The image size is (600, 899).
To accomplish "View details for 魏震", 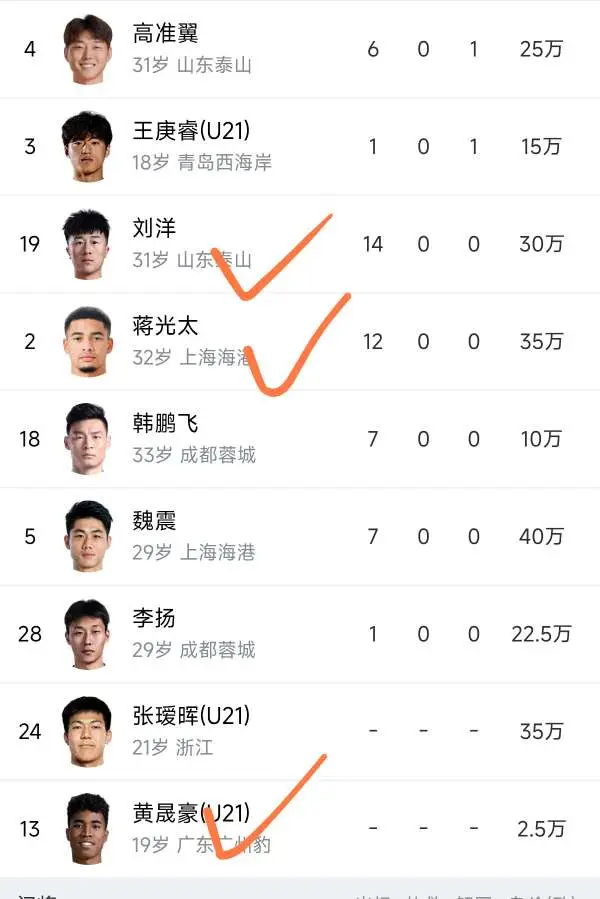I will point(300,537).
